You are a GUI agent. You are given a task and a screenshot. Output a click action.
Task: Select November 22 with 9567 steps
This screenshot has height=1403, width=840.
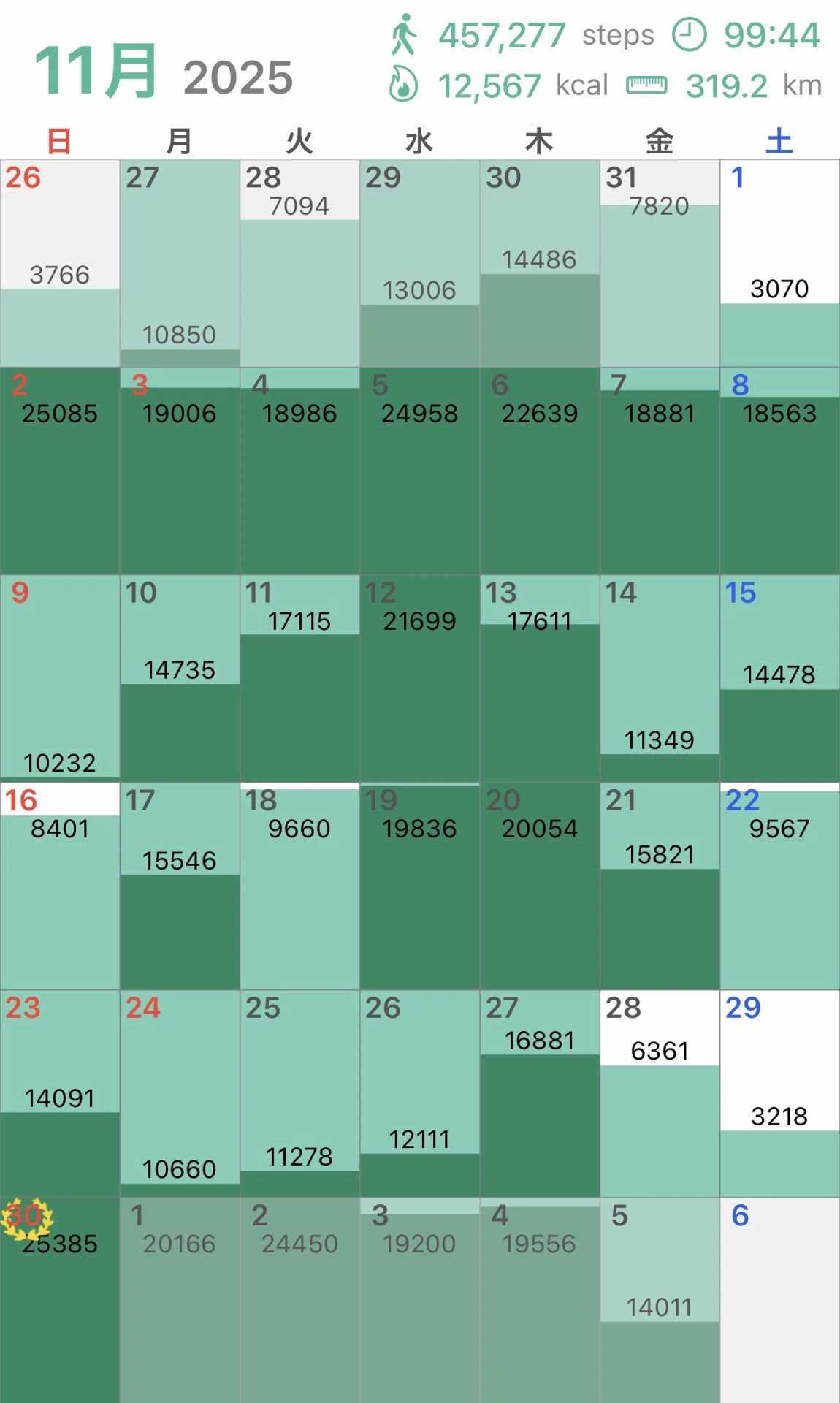pyautogui.click(x=780, y=886)
